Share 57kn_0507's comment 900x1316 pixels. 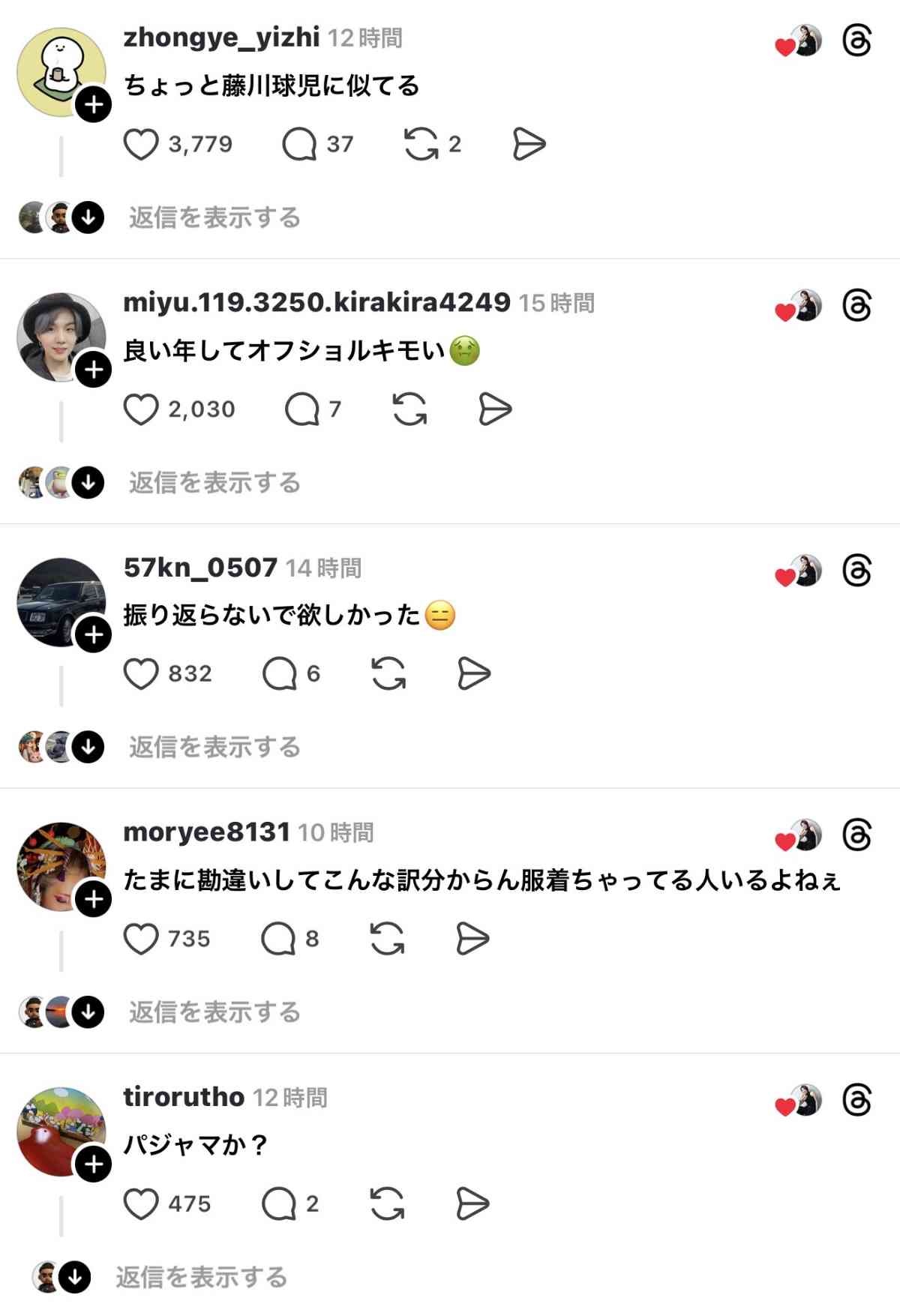click(x=474, y=674)
